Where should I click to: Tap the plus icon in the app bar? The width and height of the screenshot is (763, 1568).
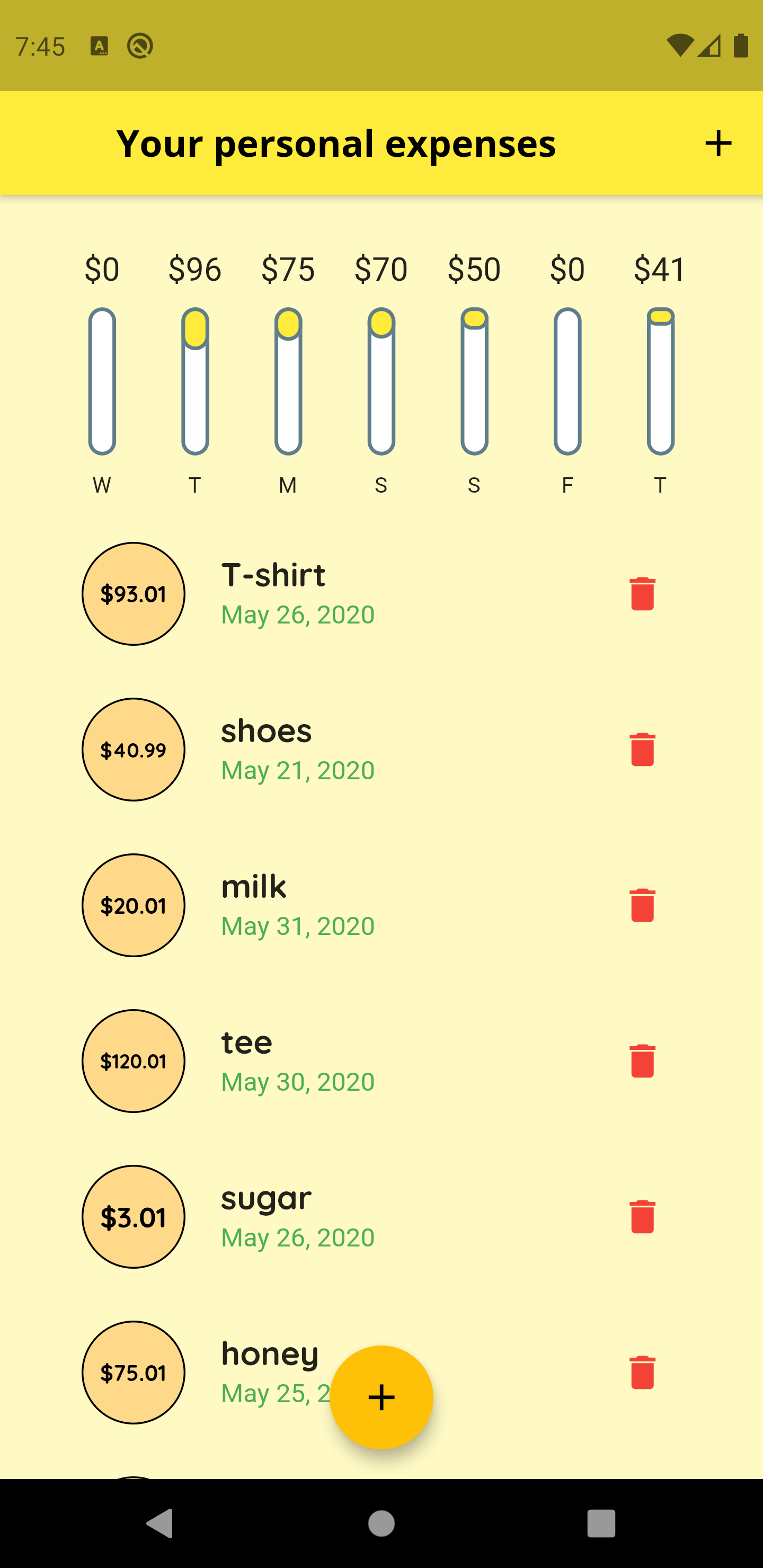pyautogui.click(x=718, y=143)
